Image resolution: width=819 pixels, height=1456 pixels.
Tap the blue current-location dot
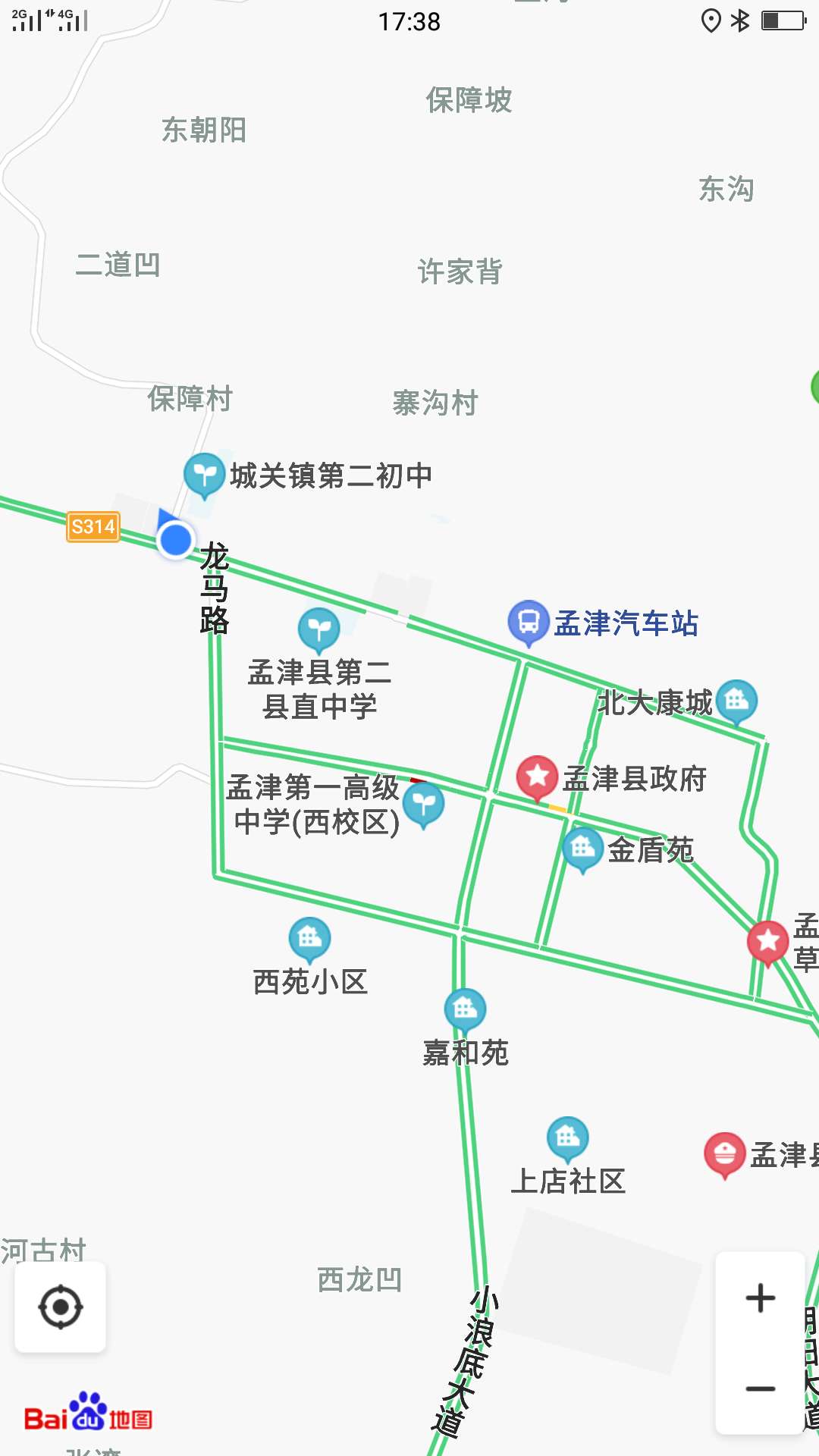point(176,540)
